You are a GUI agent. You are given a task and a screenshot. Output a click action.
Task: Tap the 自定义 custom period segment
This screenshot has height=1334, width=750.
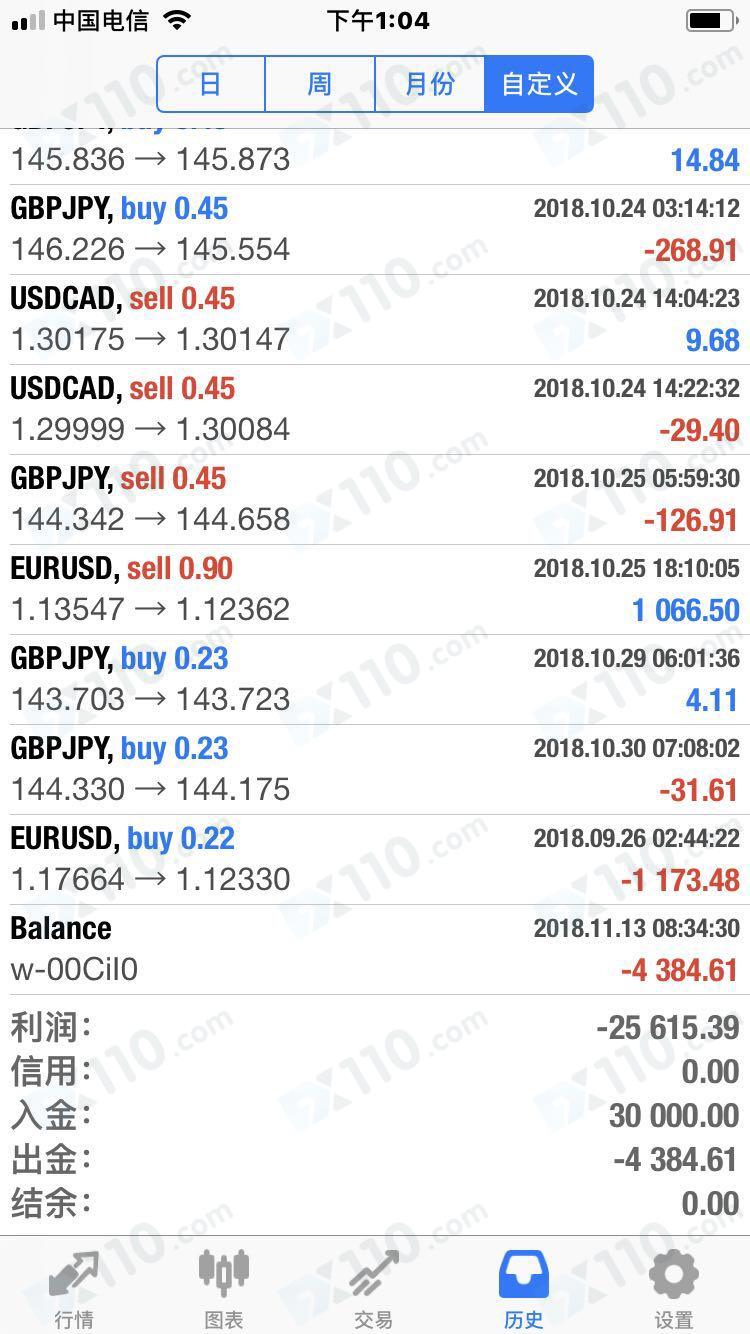[x=539, y=83]
